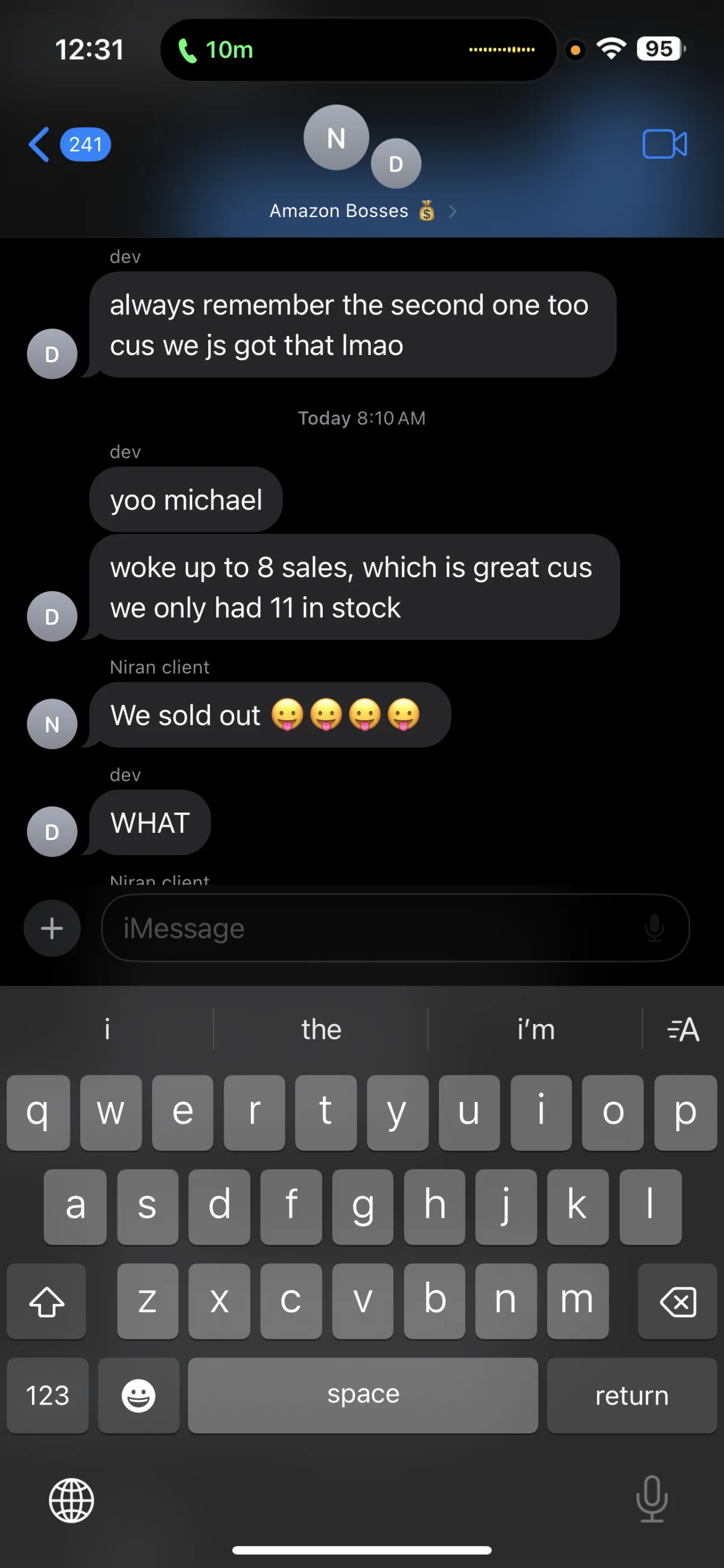
Task: Hit the backspace key
Action: point(677,1301)
